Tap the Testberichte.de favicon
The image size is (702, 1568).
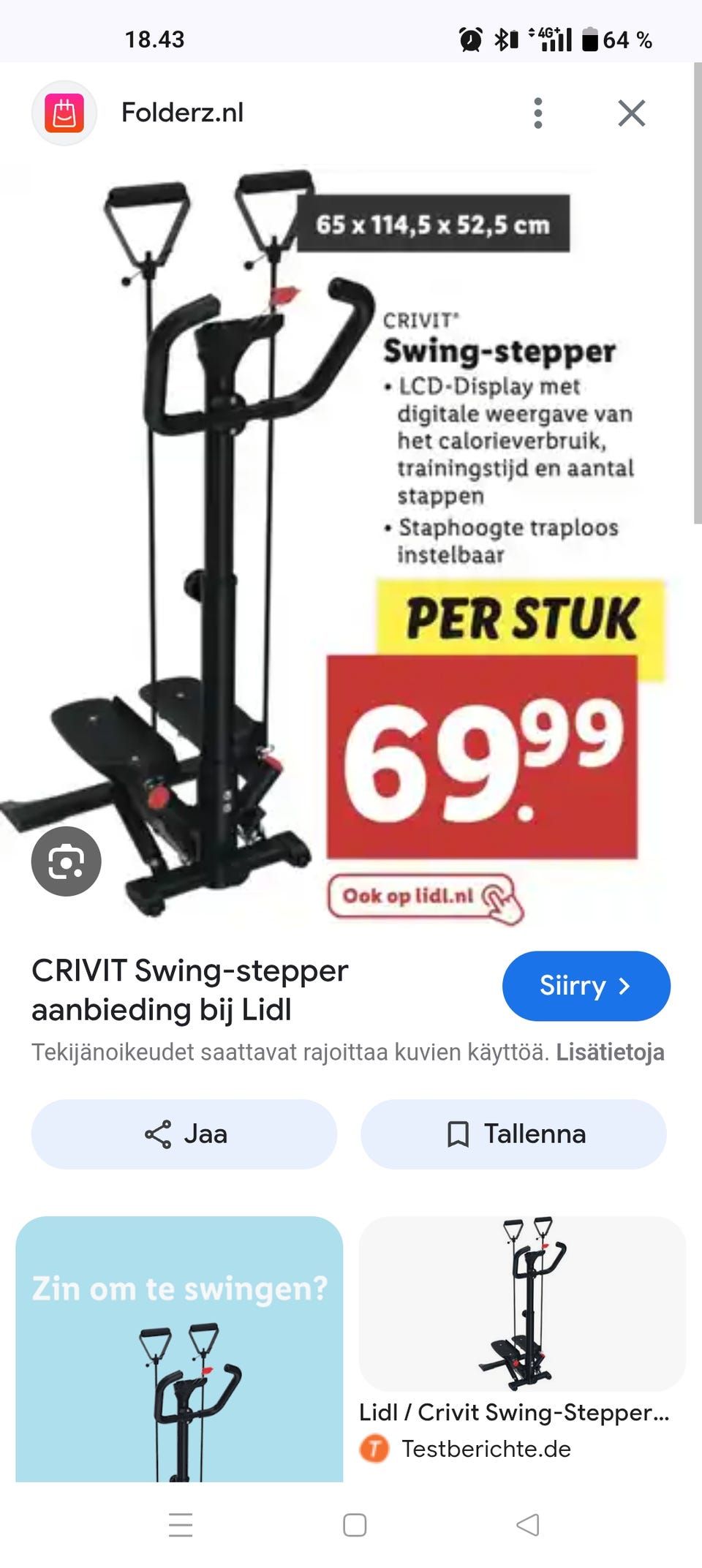[375, 1448]
